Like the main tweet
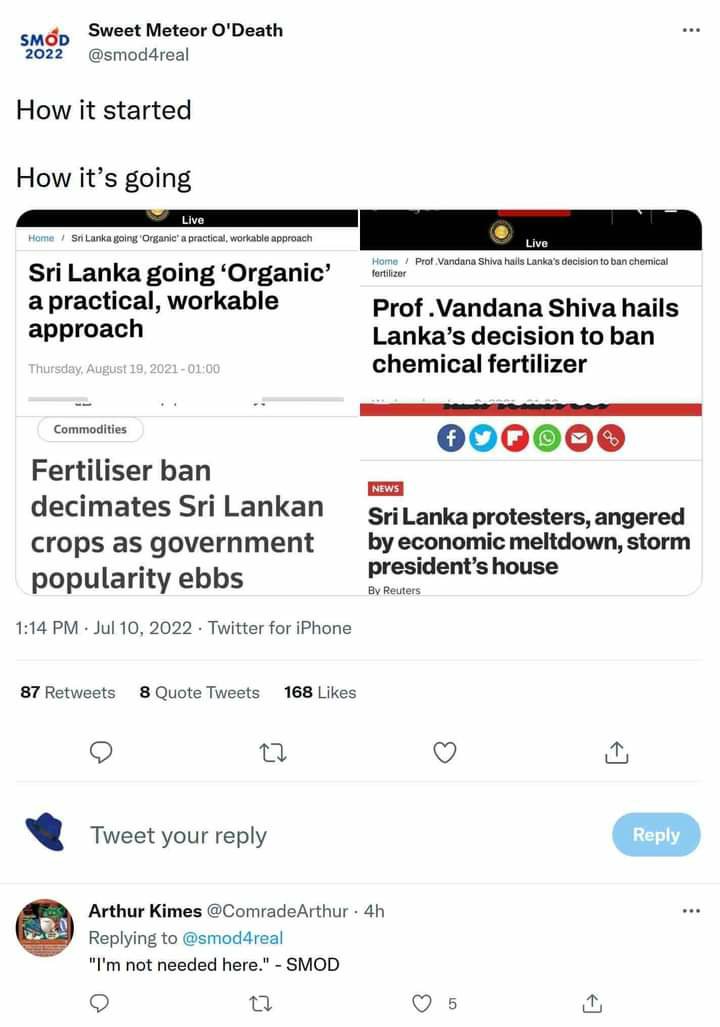This screenshot has height=1027, width=720. click(x=445, y=752)
